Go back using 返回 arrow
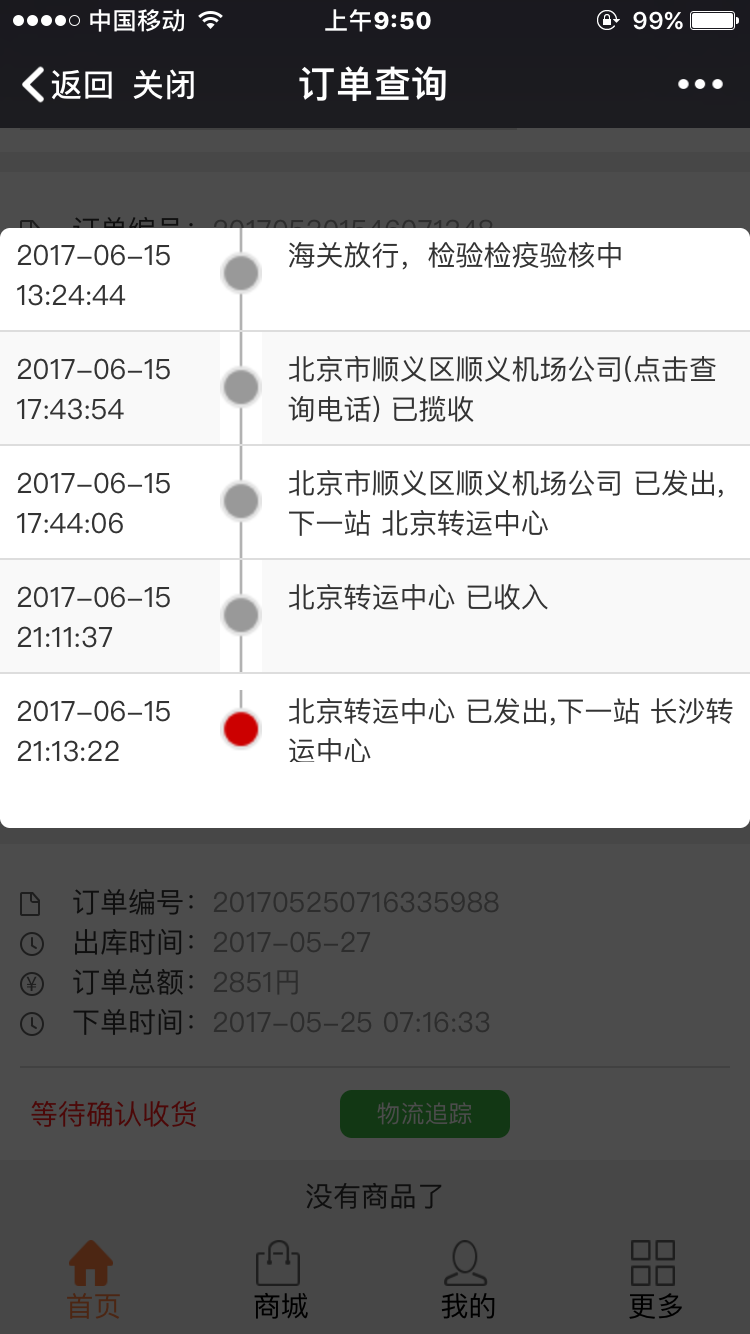 (x=67, y=85)
